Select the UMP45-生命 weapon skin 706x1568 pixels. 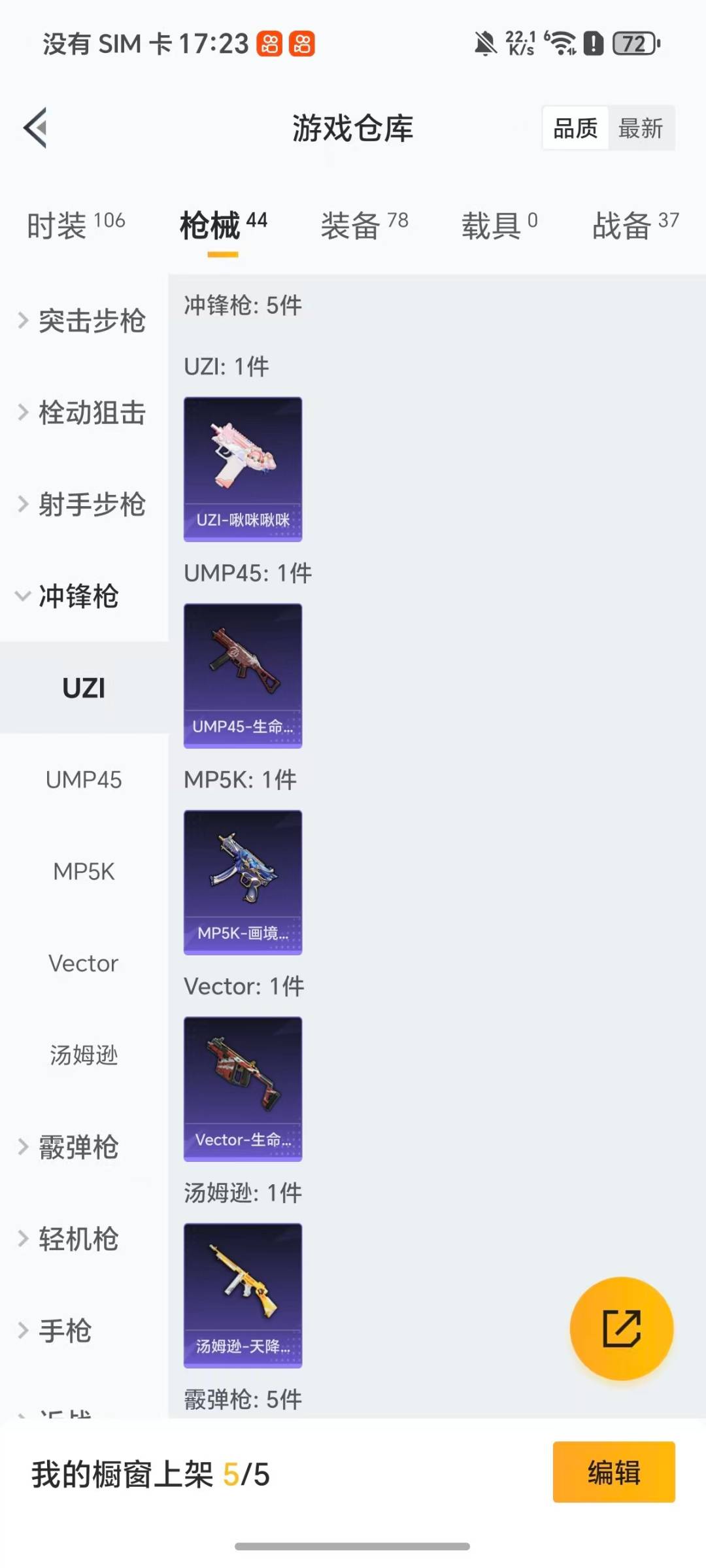click(x=243, y=675)
